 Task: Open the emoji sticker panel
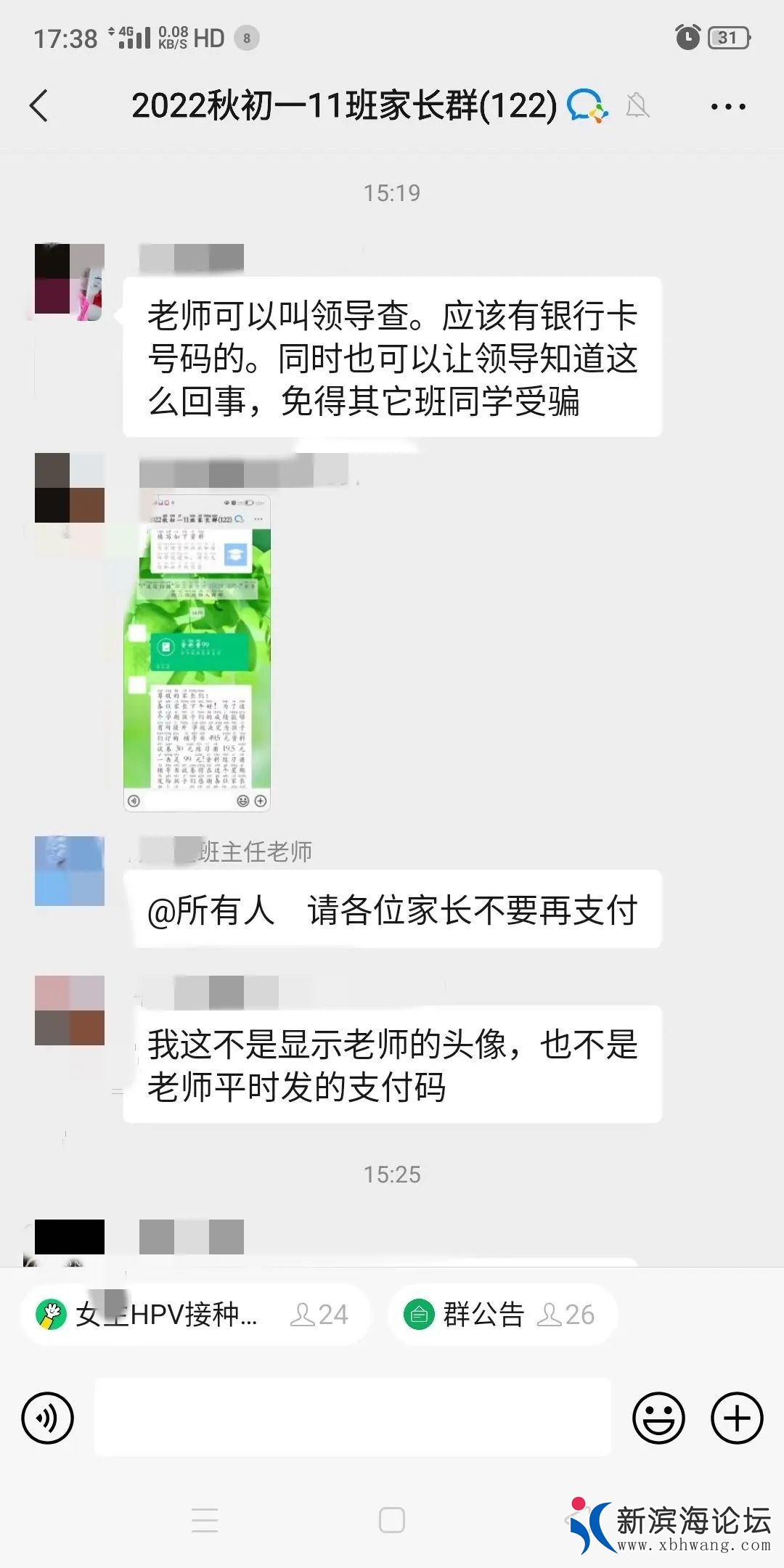coord(658,1417)
